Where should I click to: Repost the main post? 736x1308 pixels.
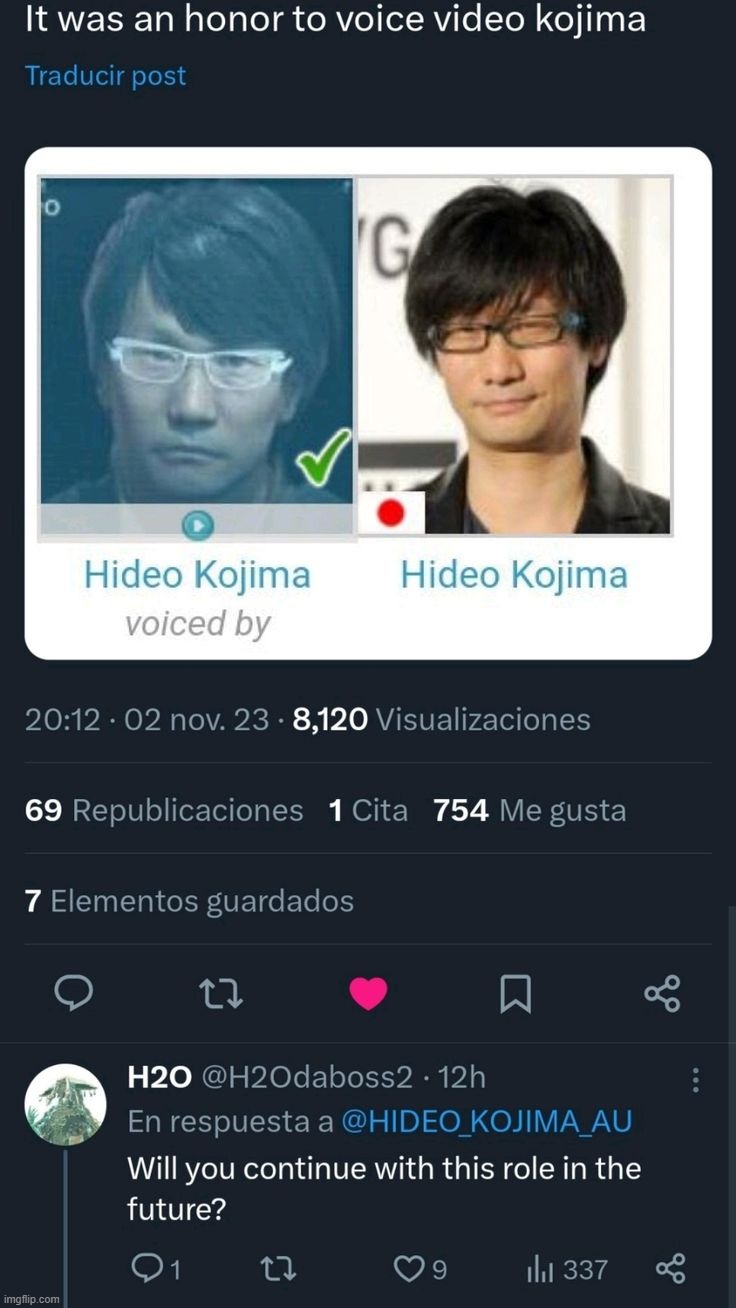click(x=220, y=994)
